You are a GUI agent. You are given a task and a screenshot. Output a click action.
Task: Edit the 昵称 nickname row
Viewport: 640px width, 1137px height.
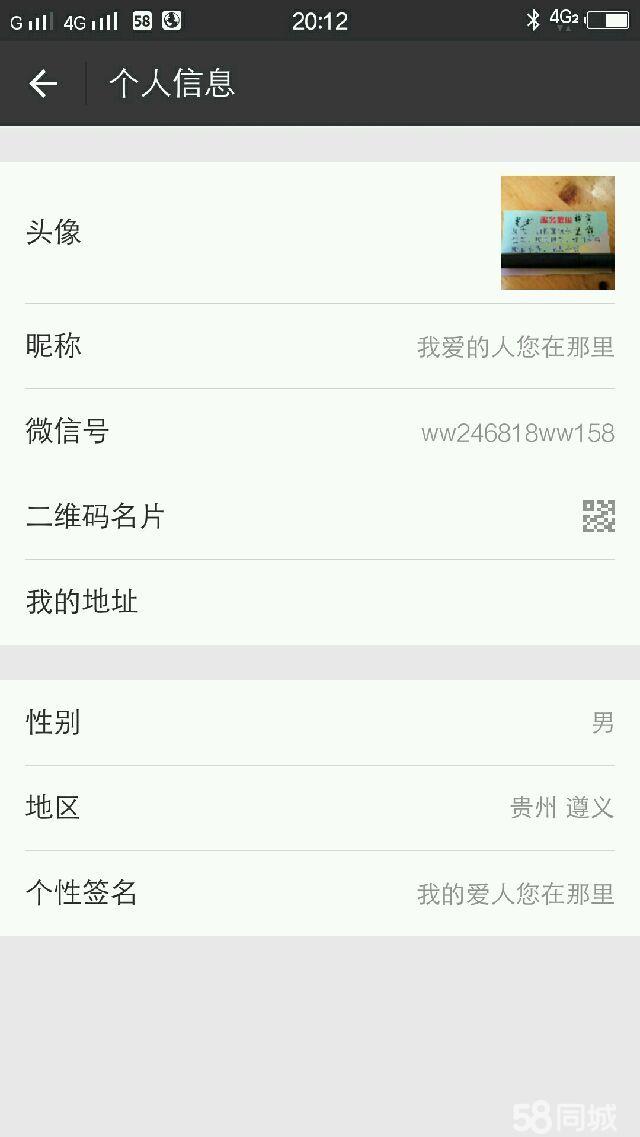[320, 347]
